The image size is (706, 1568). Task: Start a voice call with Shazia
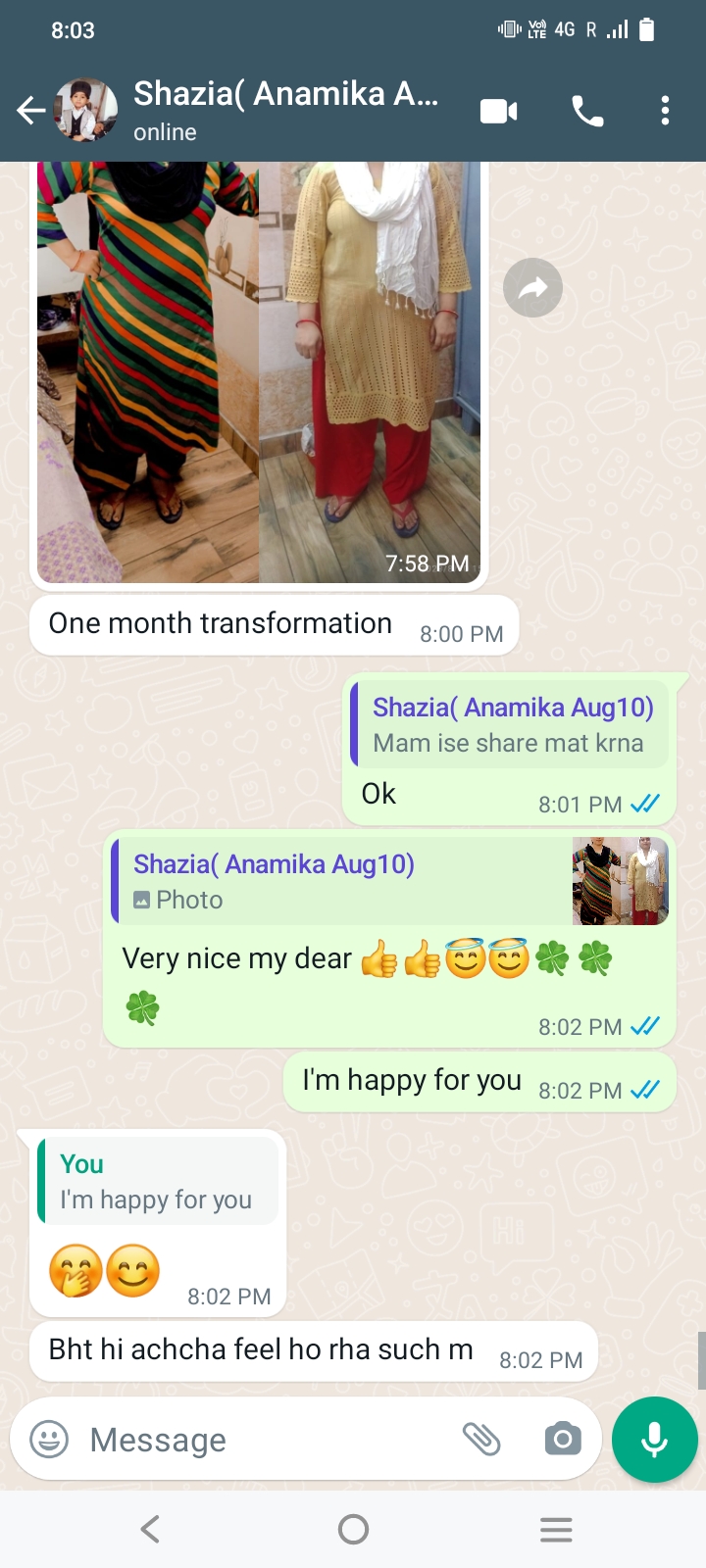click(587, 112)
